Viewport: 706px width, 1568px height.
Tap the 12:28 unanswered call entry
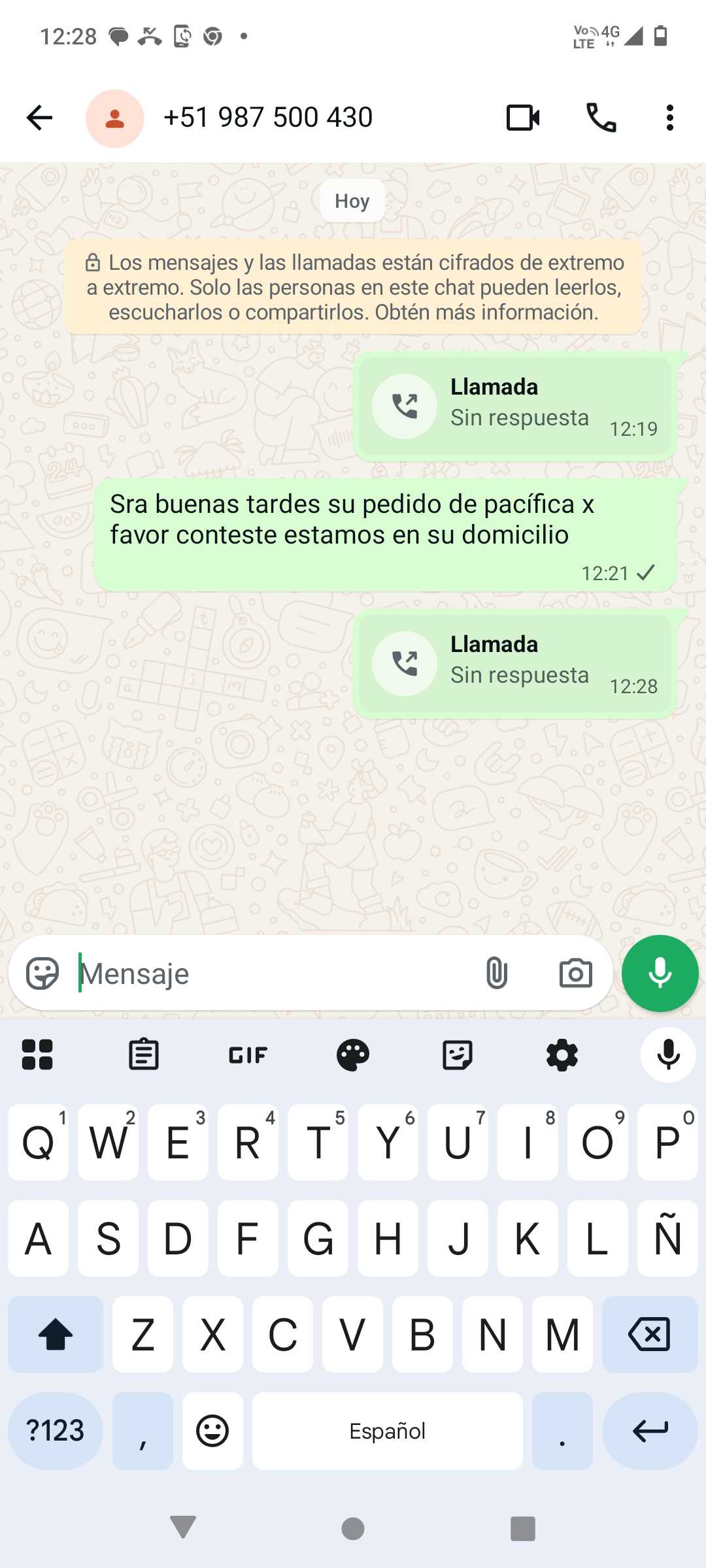[x=515, y=663]
